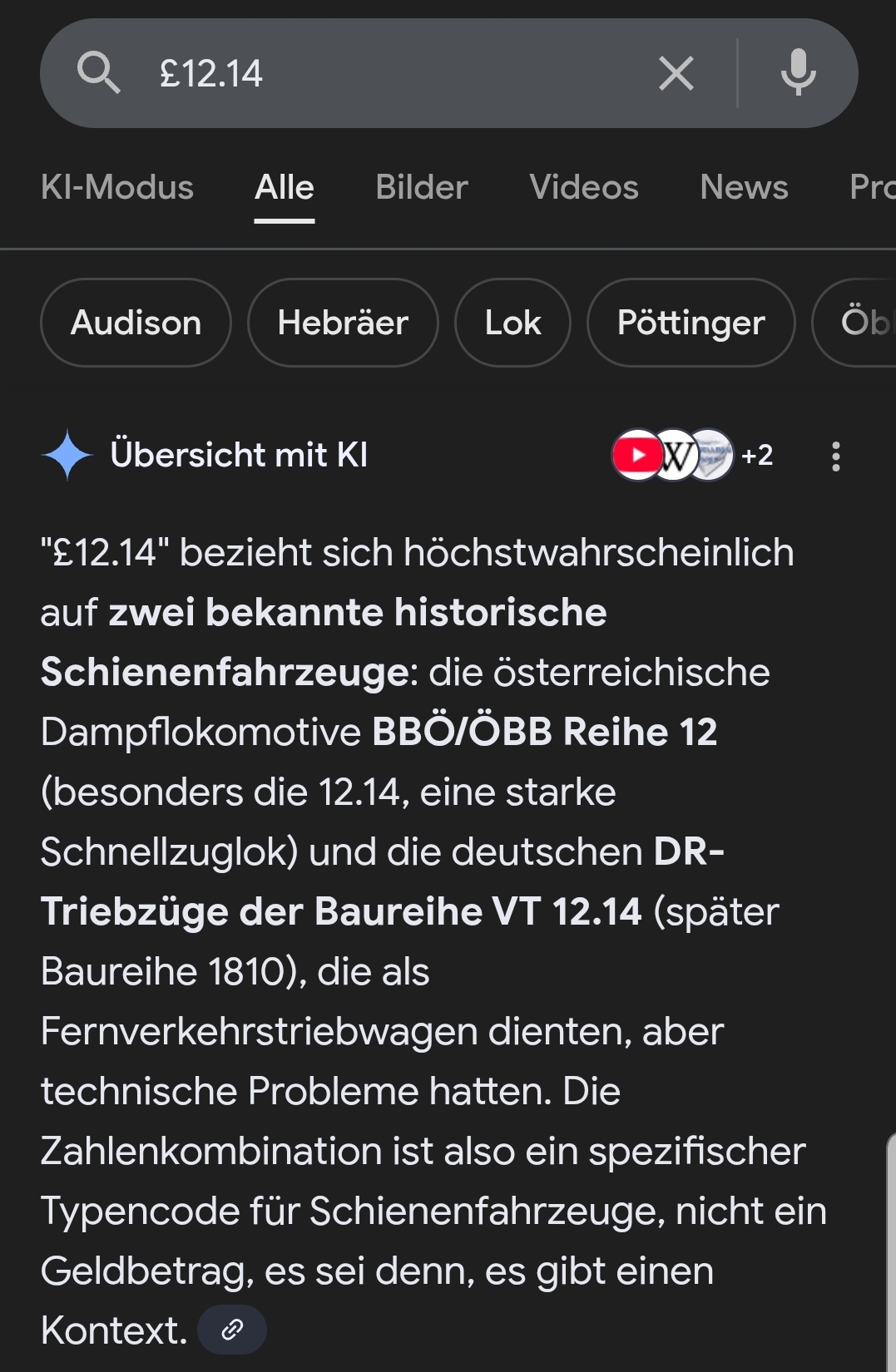Select the Lok suggestion chip
The width and height of the screenshot is (896, 1372).
pos(512,323)
